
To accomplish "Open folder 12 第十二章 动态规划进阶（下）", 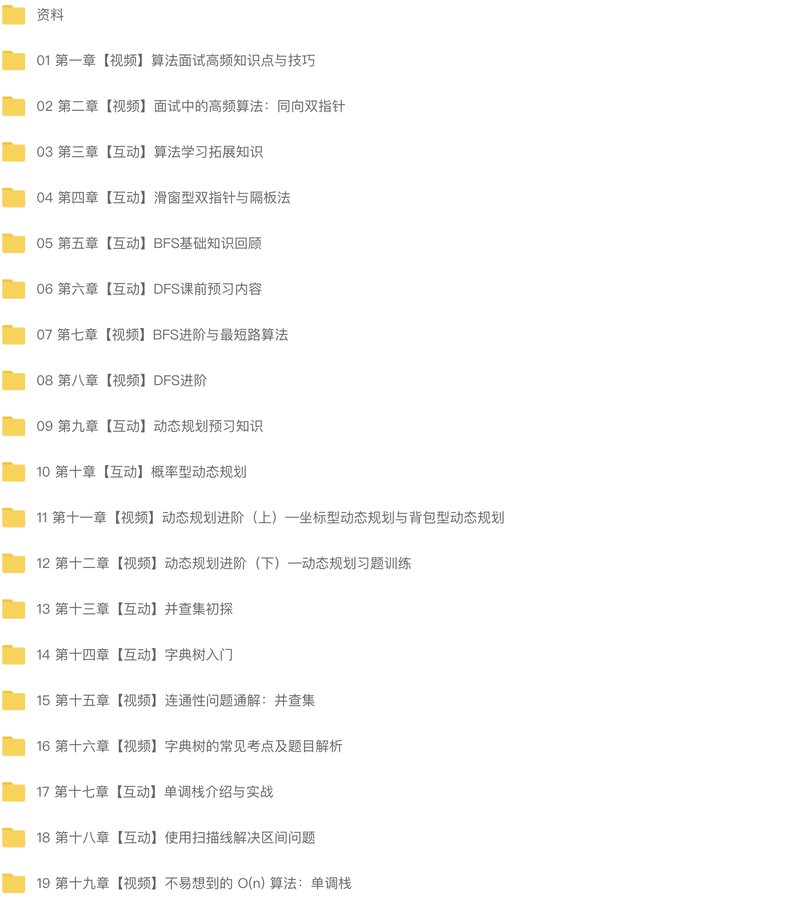I will 224,564.
